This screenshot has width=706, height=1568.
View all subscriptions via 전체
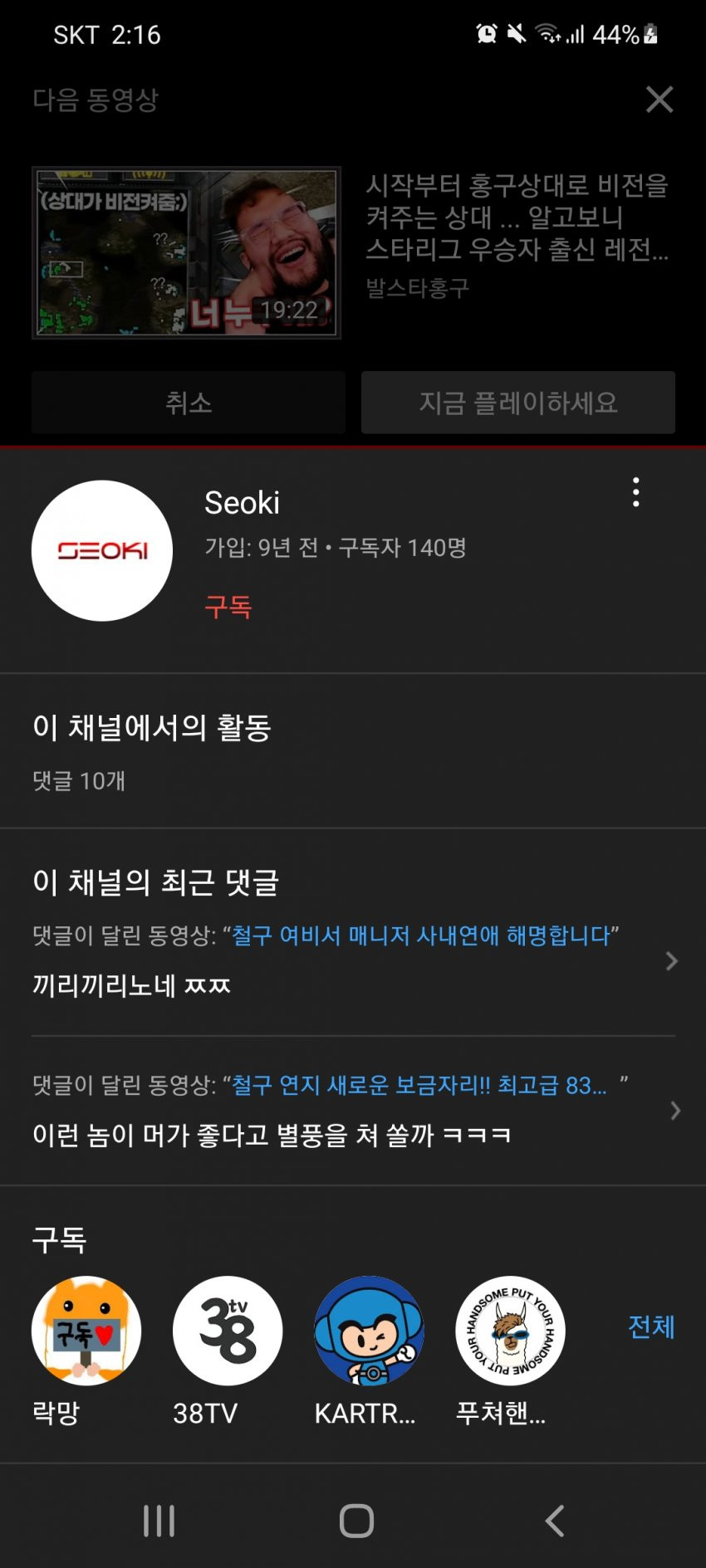click(650, 1326)
